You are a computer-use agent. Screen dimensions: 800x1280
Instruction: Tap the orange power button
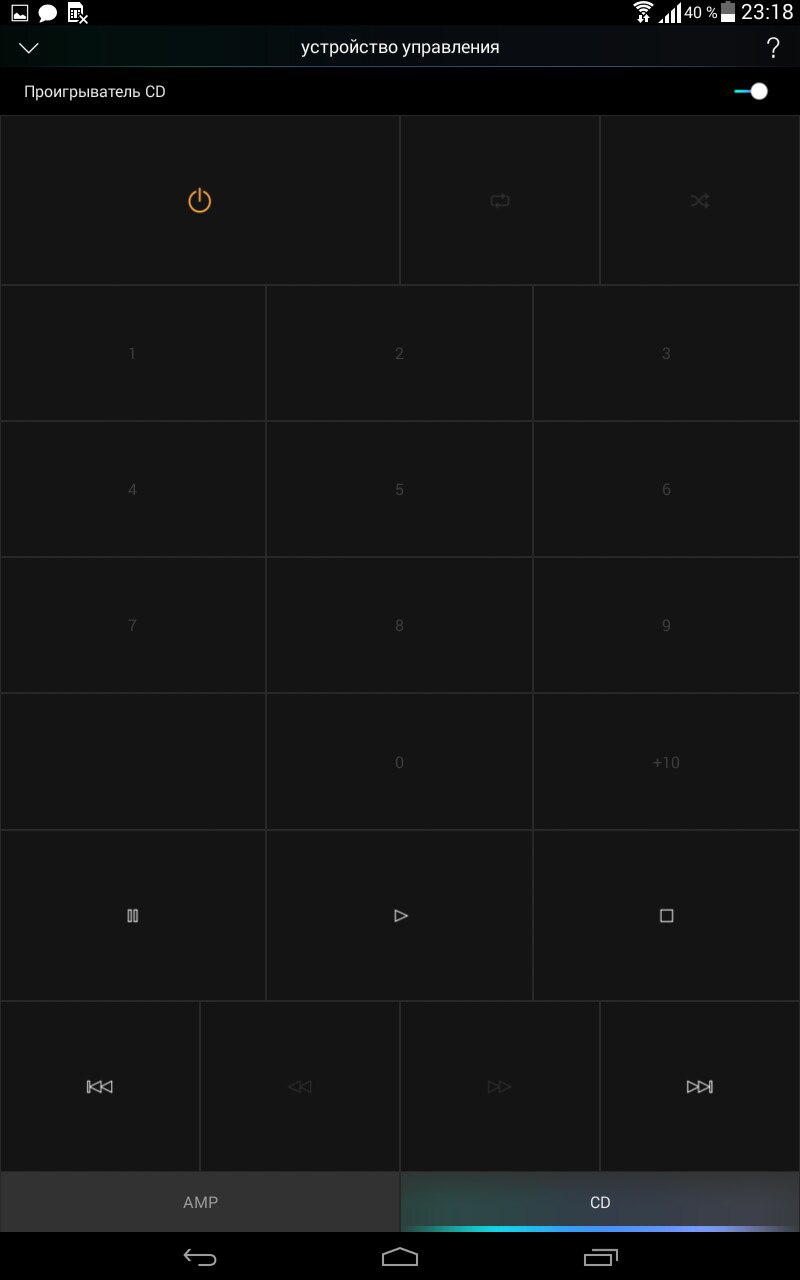[x=200, y=200]
